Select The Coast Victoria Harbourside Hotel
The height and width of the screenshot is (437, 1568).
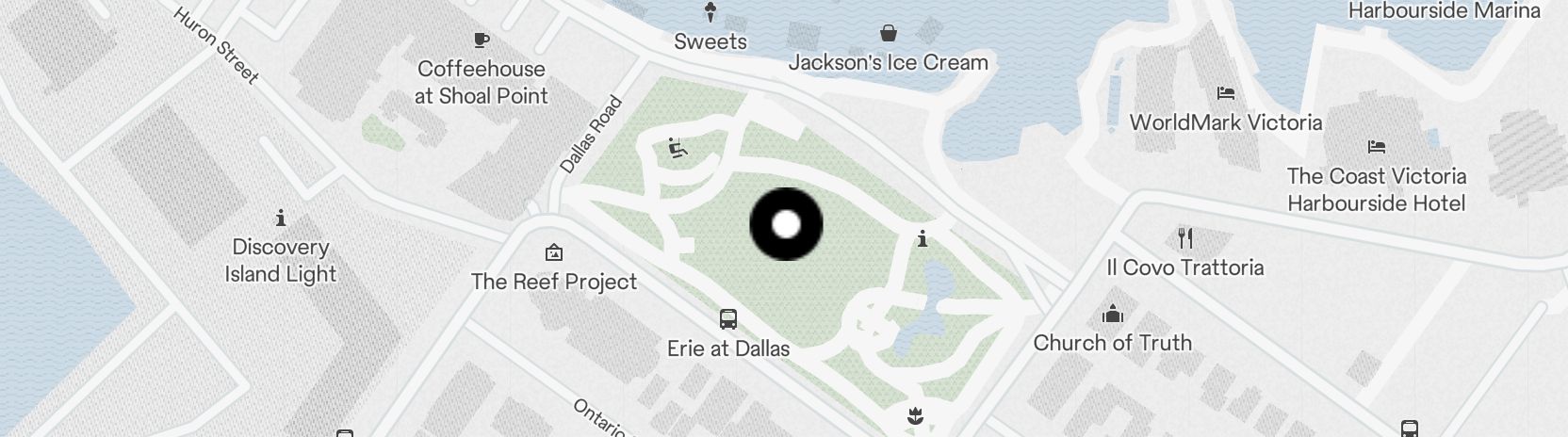1376,148
